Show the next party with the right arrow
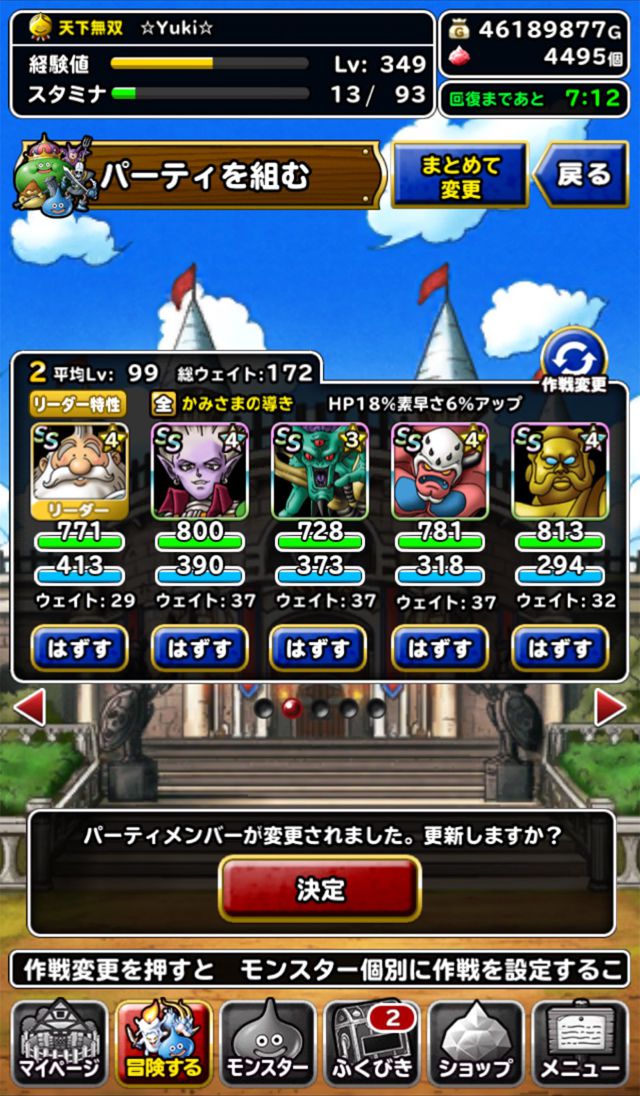This screenshot has height=1096, width=640. click(610, 707)
